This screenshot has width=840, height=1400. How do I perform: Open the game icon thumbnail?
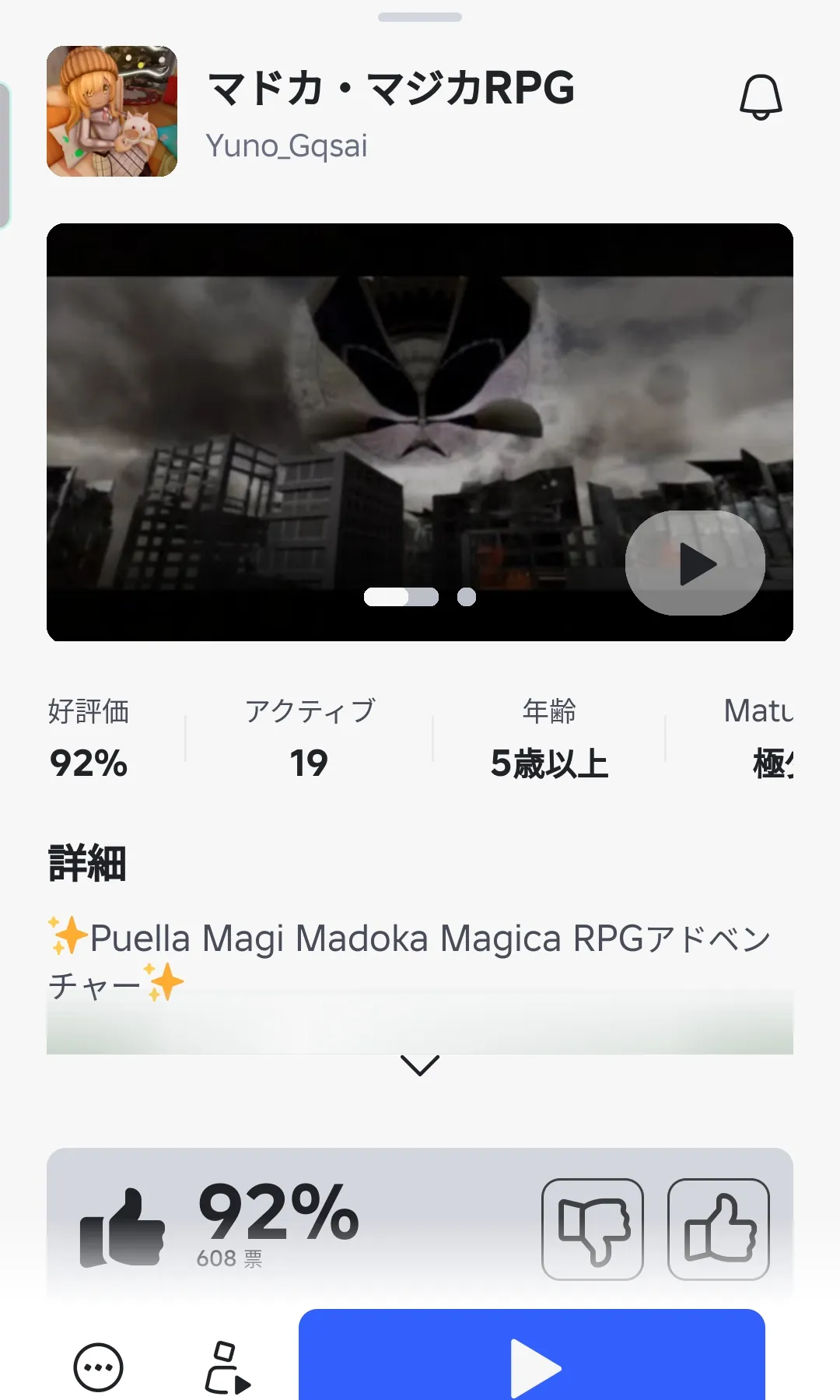[112, 111]
